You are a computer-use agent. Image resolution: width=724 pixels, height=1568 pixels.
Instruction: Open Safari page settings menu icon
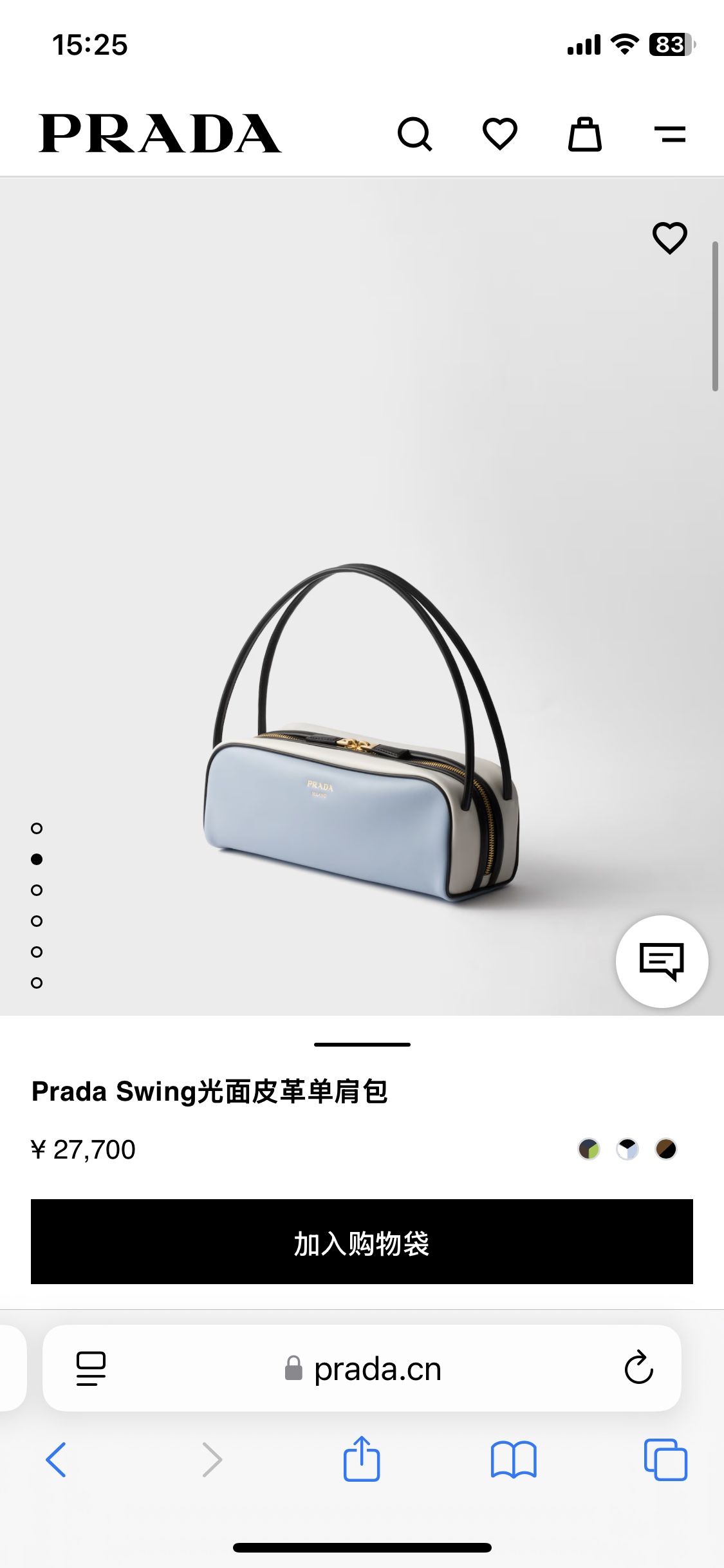point(91,1368)
